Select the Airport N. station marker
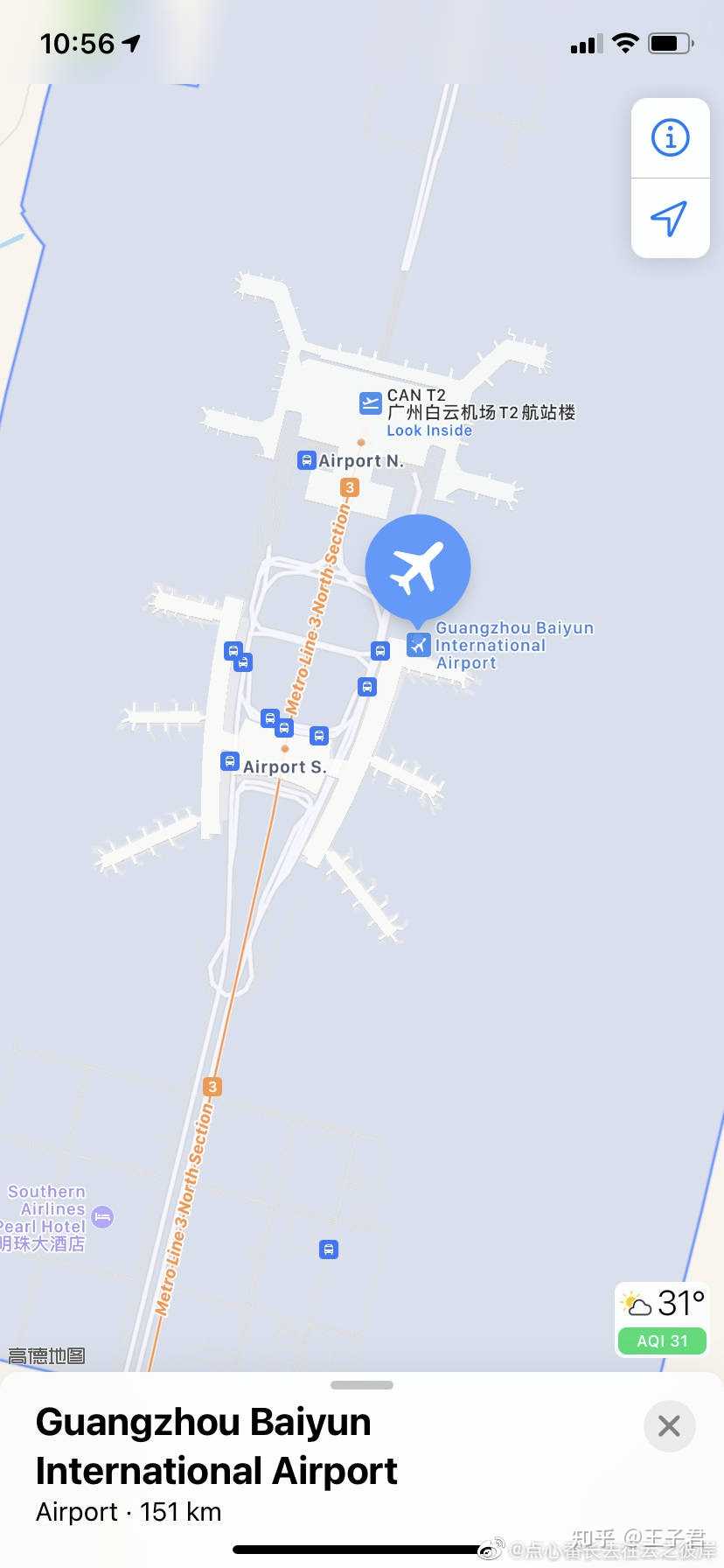The height and width of the screenshot is (1568, 724). 306,460
